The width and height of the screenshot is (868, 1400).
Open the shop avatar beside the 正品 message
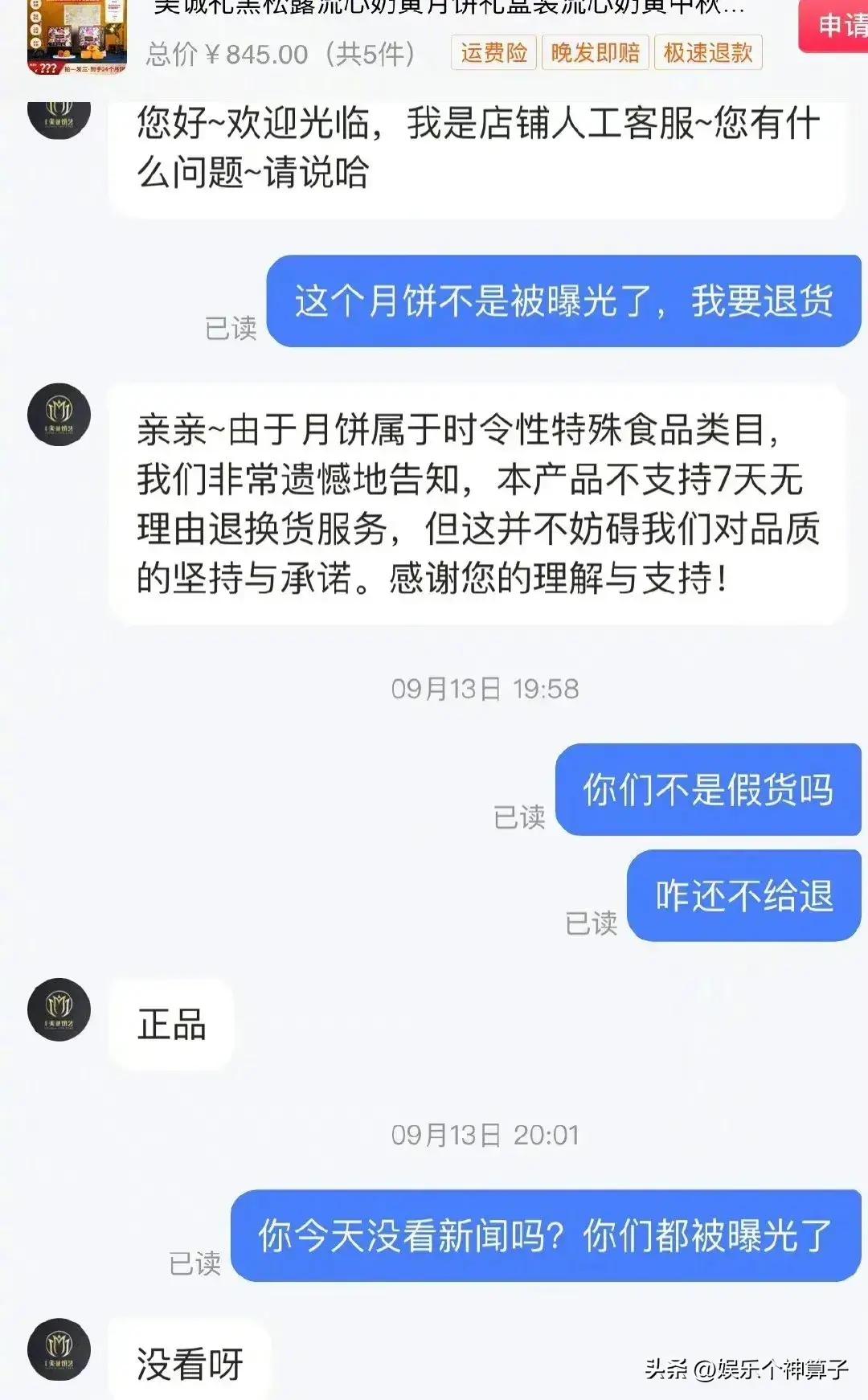click(x=59, y=1009)
